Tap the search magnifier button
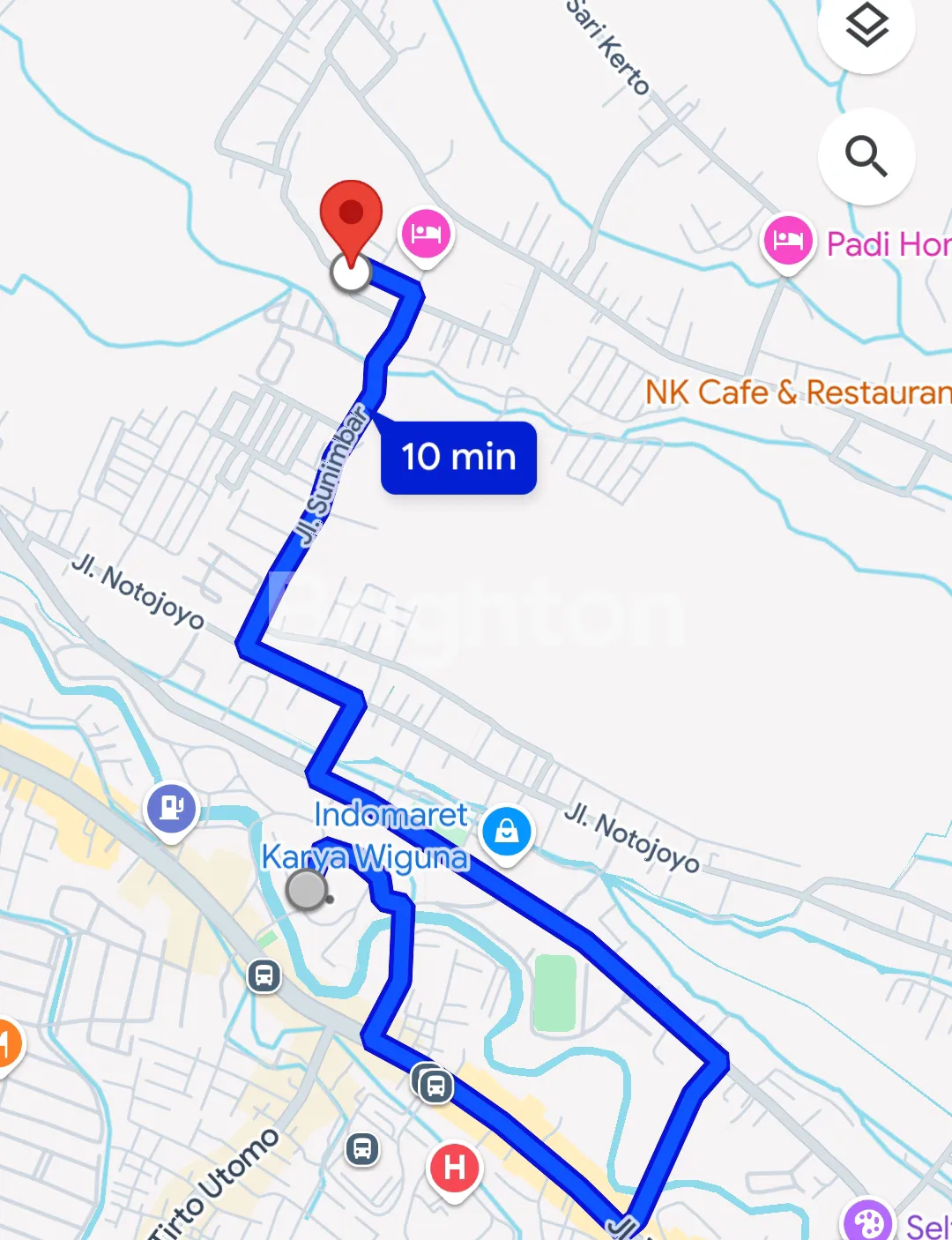 click(866, 157)
